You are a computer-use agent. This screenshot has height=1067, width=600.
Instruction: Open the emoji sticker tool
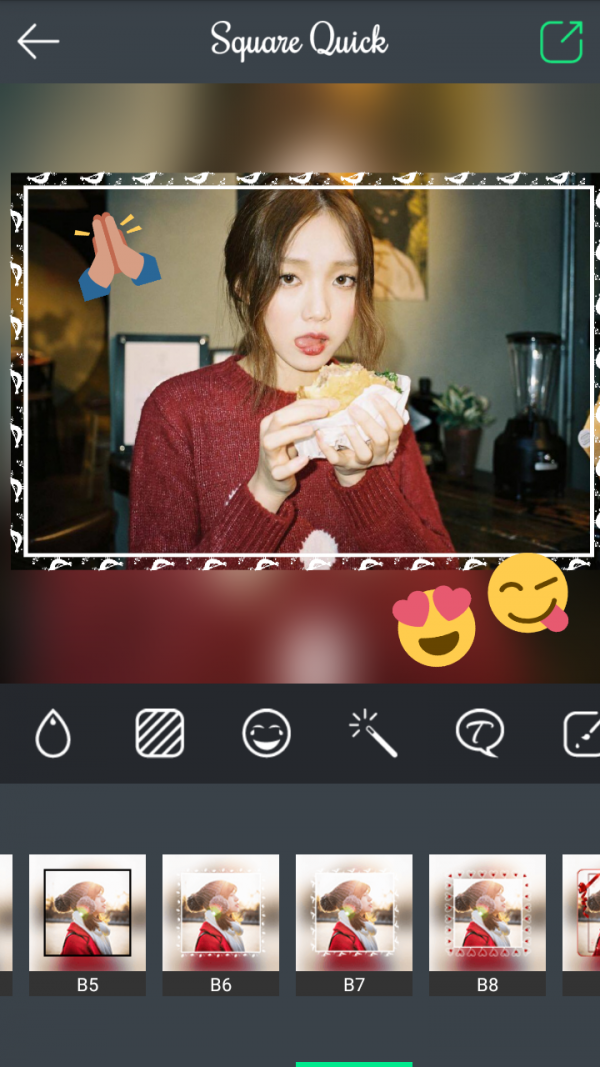[267, 733]
